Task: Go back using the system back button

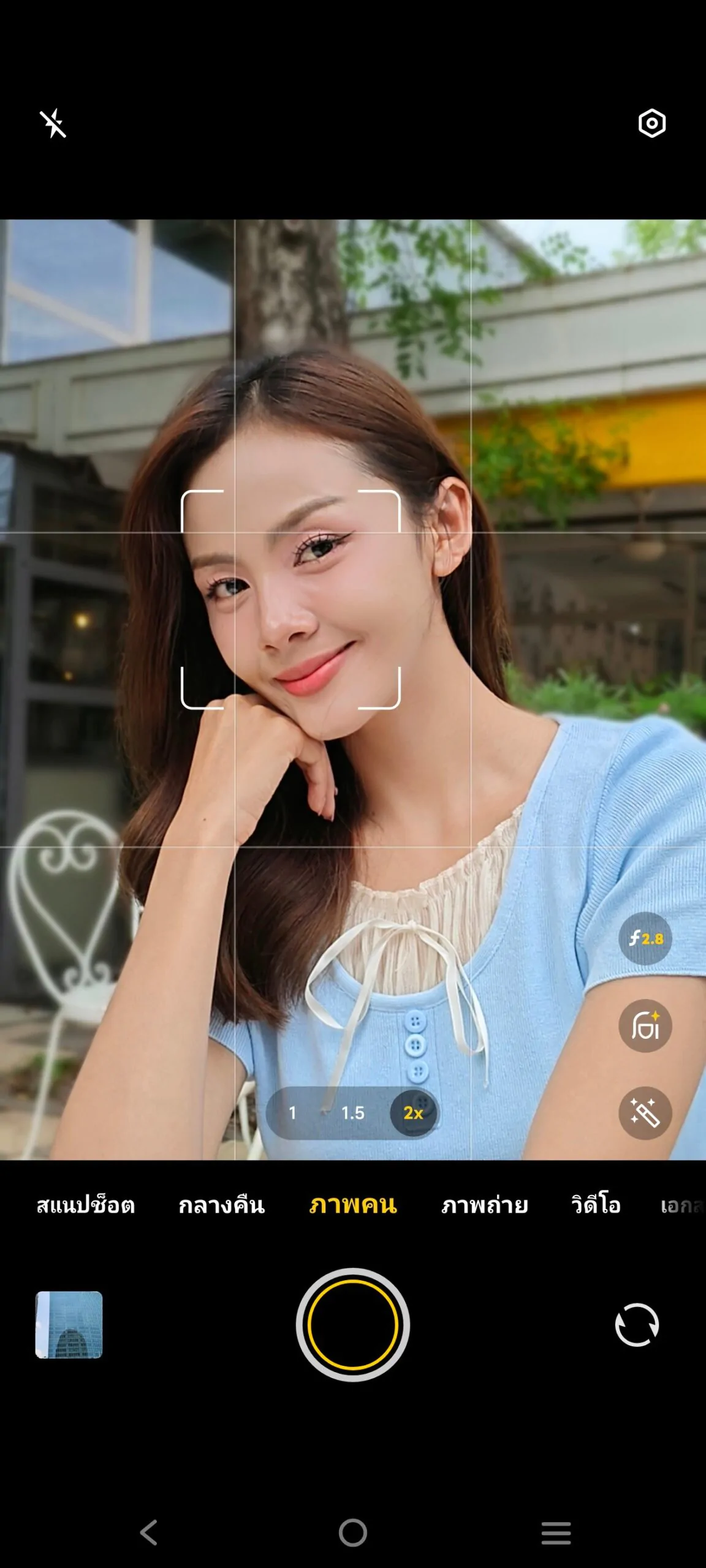Action: (x=149, y=1532)
